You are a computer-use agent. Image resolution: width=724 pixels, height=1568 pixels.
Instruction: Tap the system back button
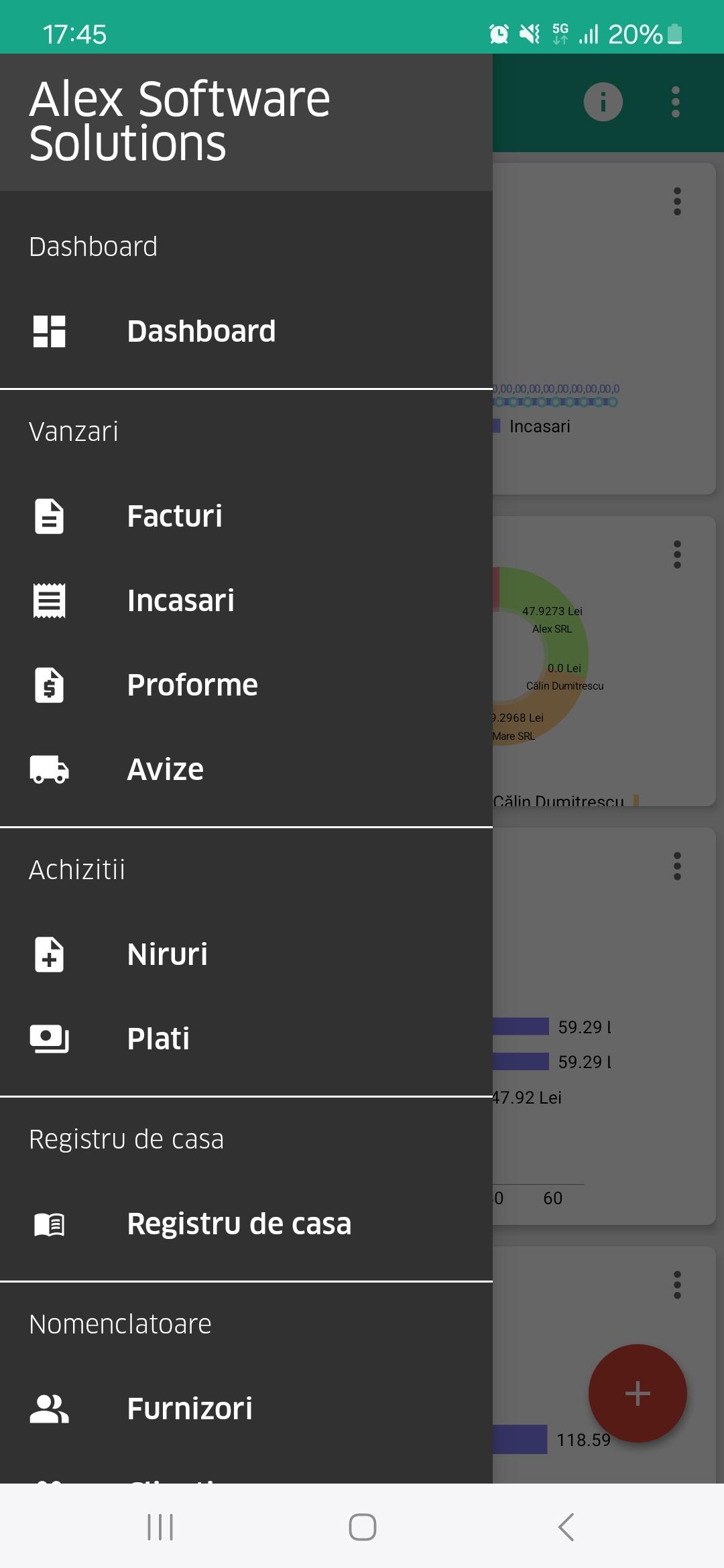click(566, 1527)
